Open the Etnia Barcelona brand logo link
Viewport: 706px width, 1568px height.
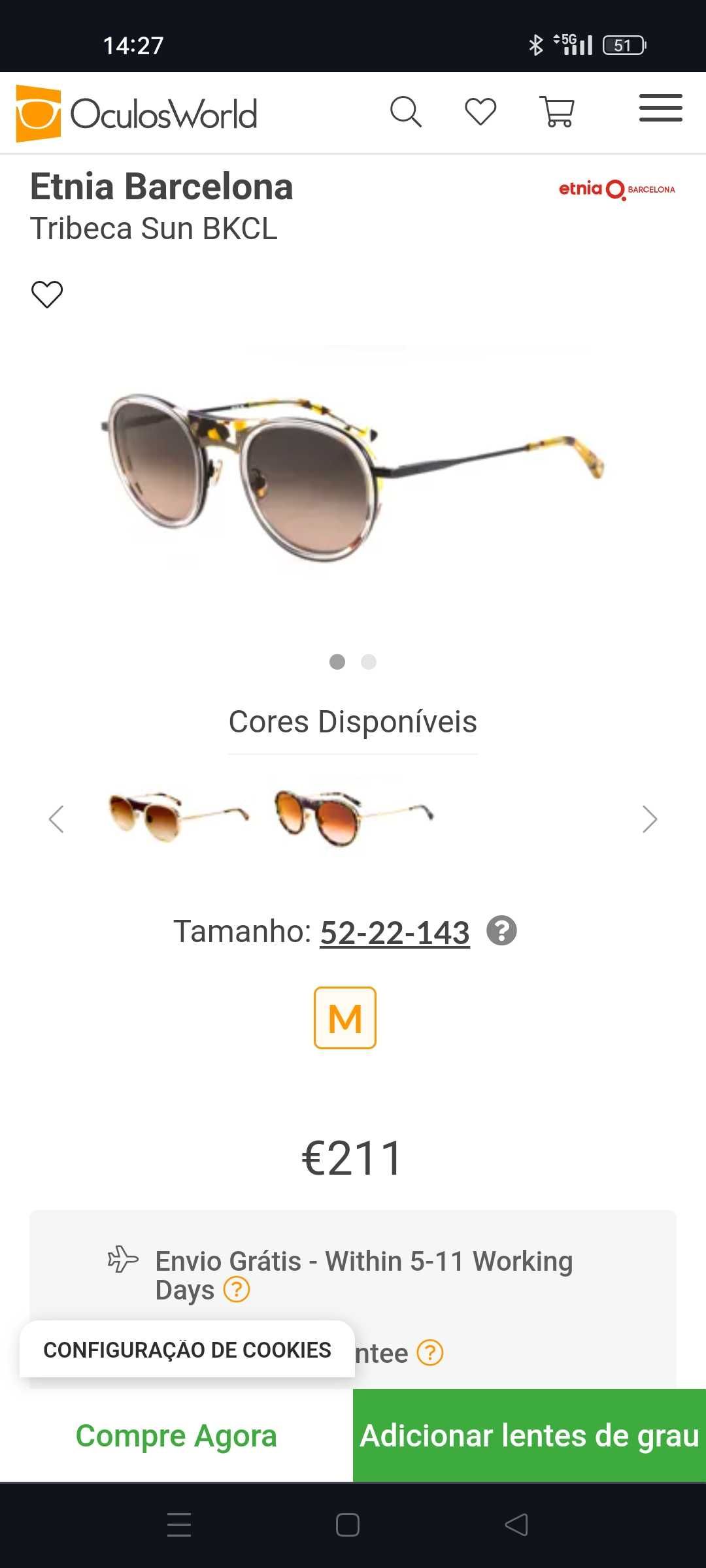coord(616,189)
